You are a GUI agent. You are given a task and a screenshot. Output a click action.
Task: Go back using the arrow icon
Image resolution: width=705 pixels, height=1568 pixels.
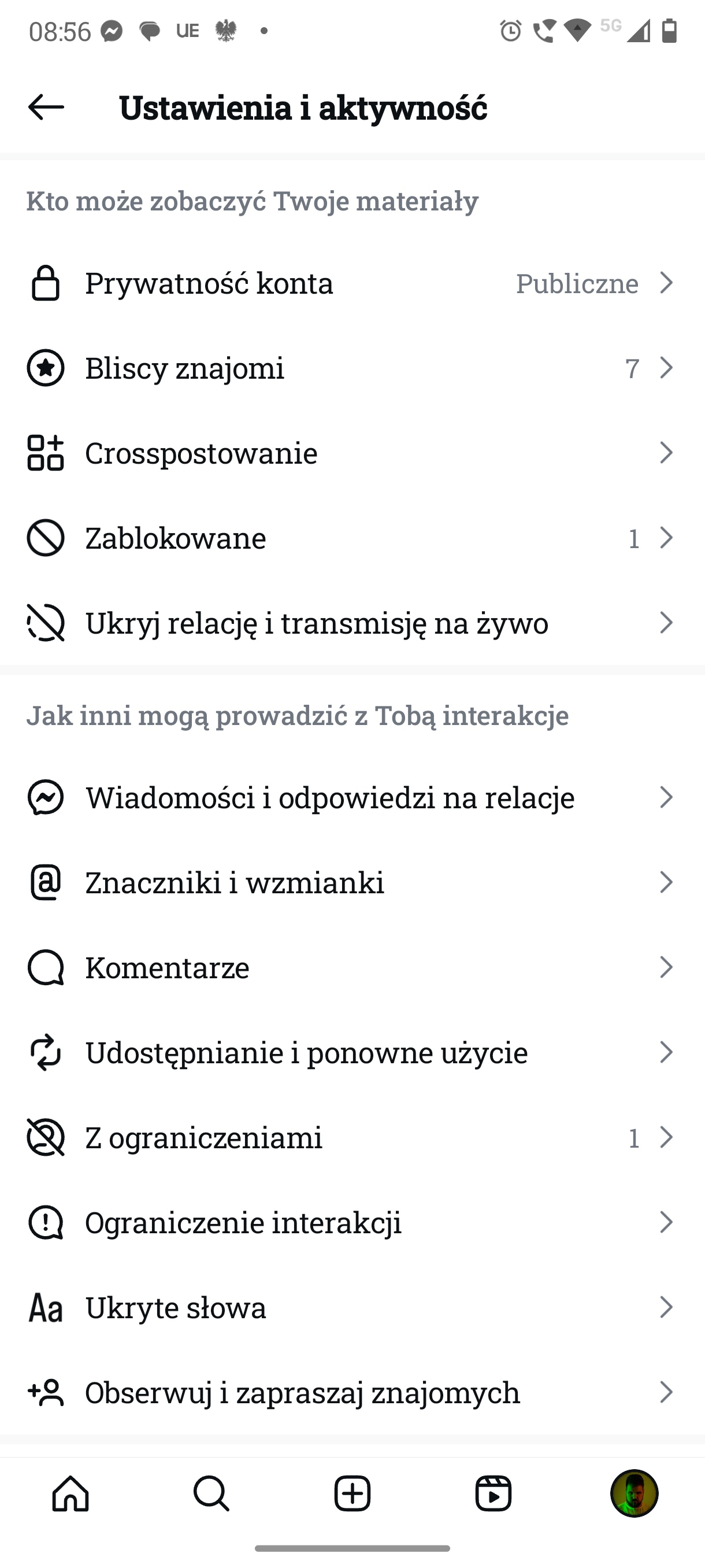point(46,107)
